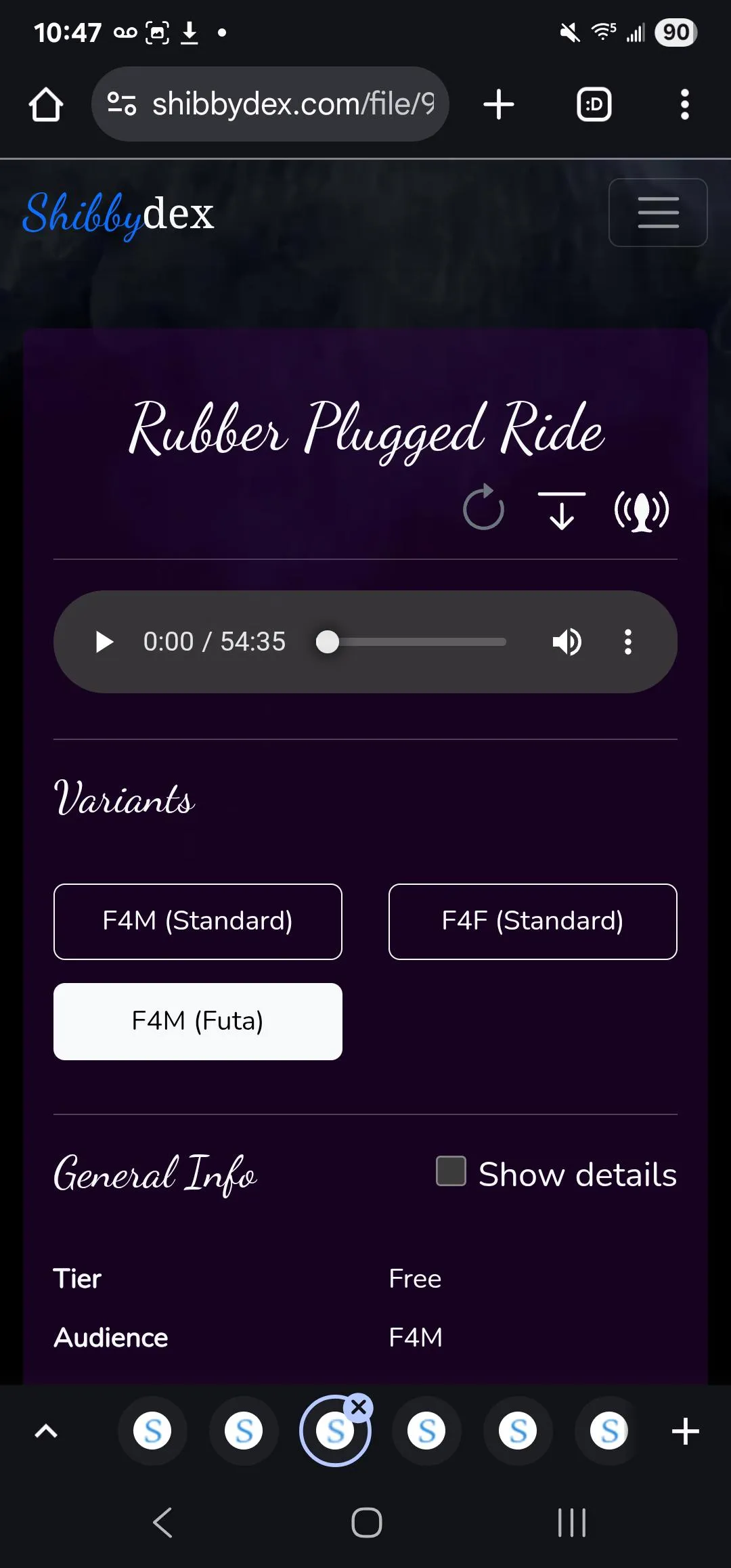
Task: Open the audio player options menu
Action: (x=628, y=642)
